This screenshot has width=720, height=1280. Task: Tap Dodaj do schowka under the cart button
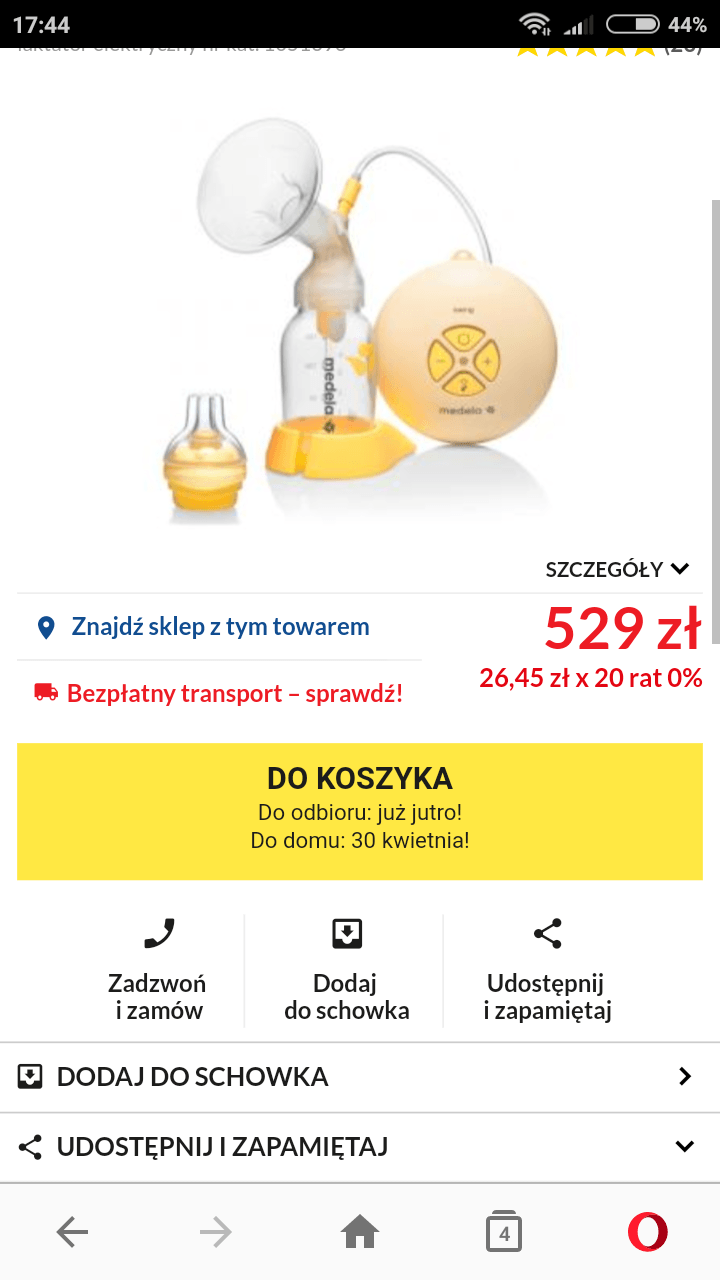point(346,968)
